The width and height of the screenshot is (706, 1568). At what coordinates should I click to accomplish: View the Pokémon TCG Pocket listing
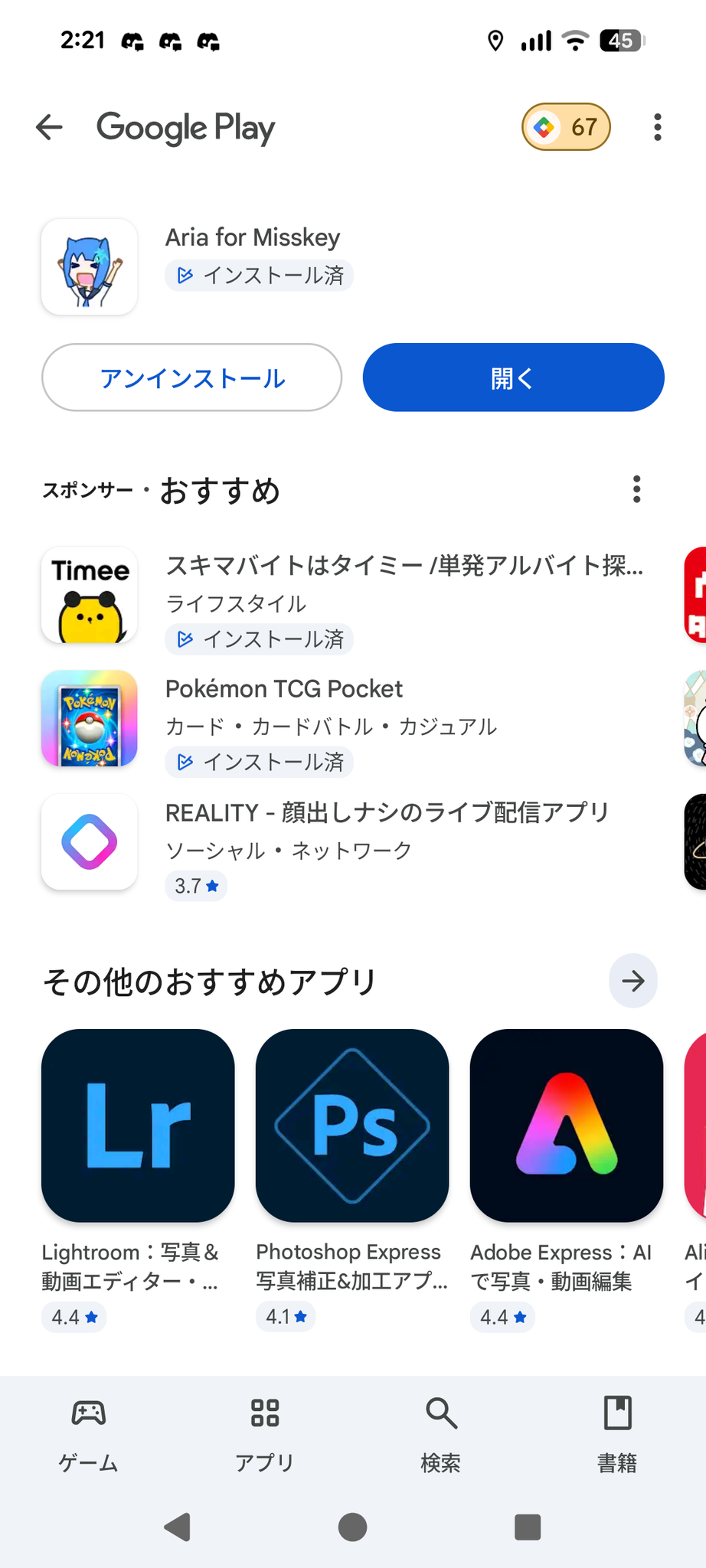pos(345,718)
